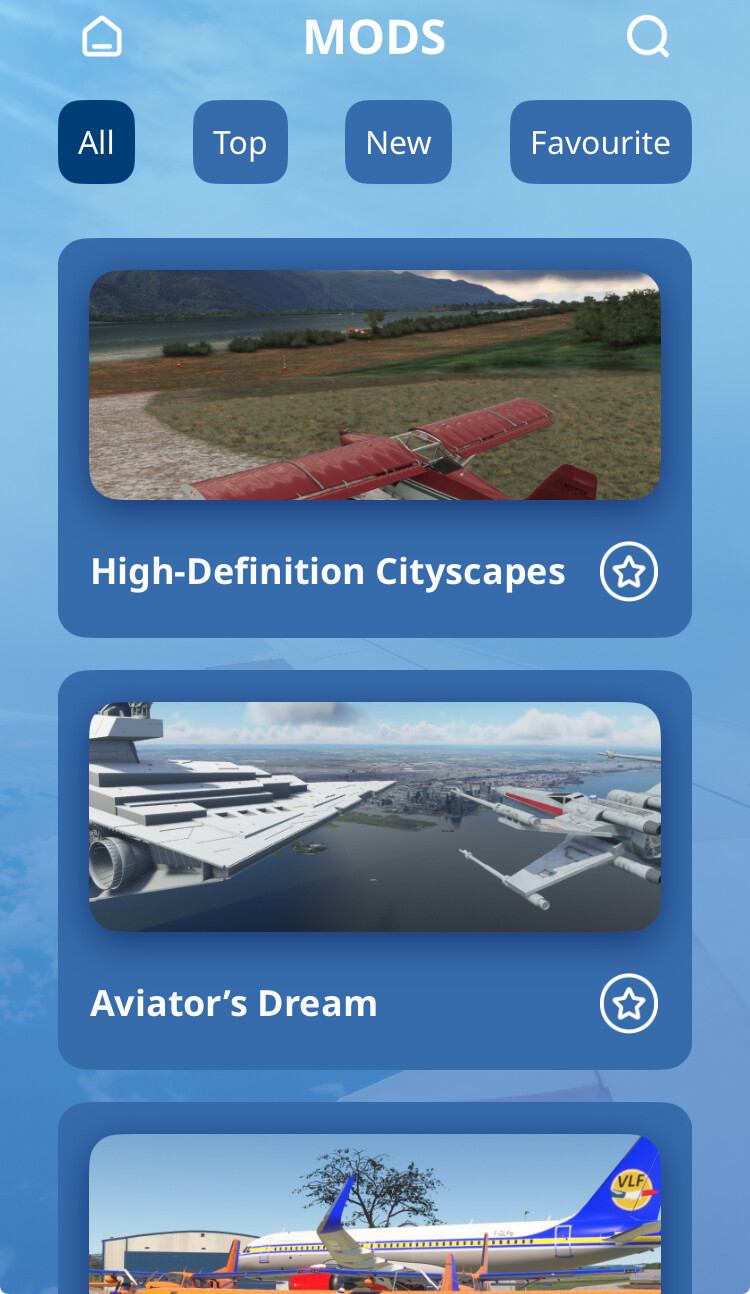The width and height of the screenshot is (750, 1294).
Task: Switch to the New tab
Action: 398,142
